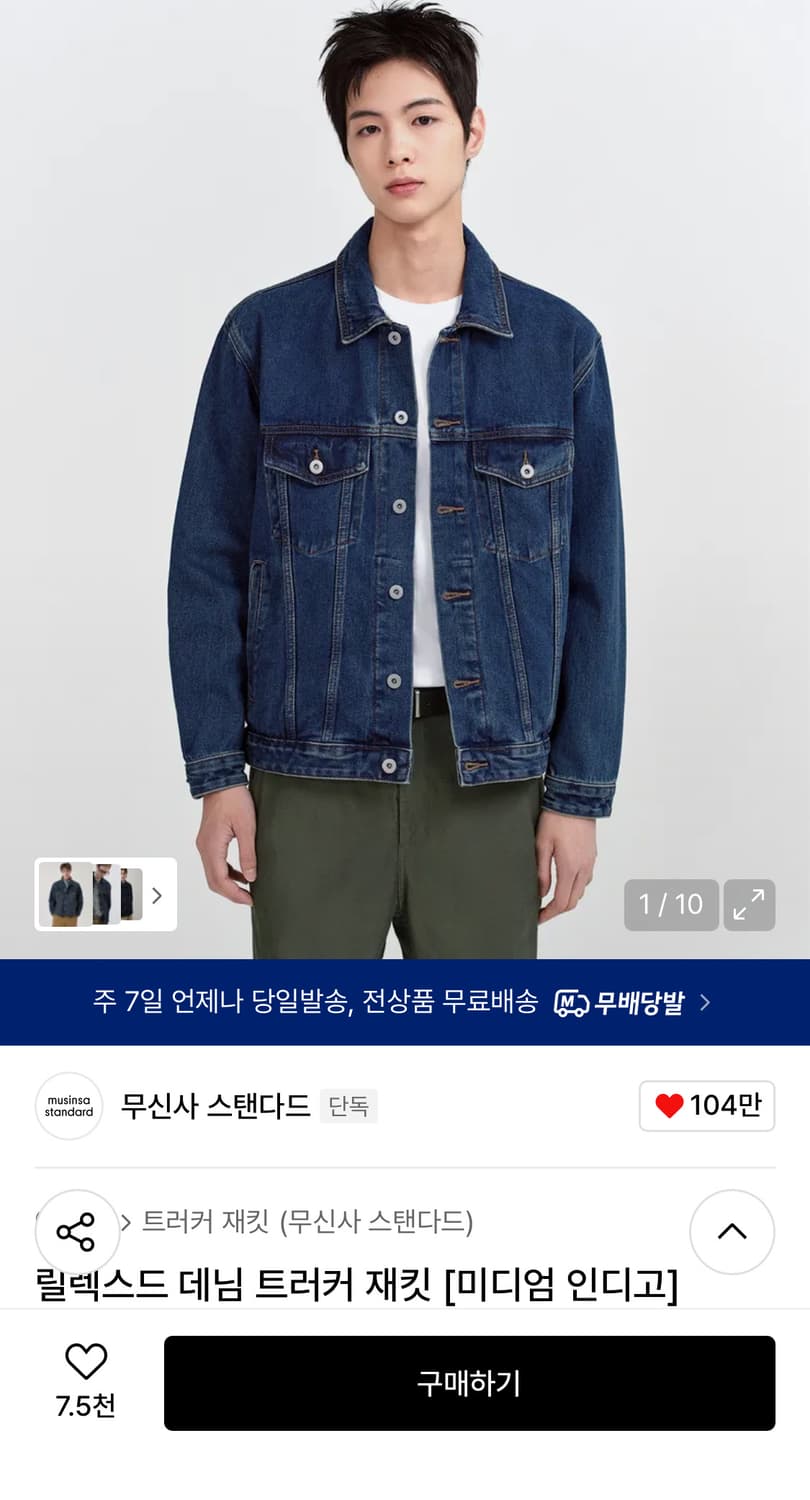This screenshot has height=1500, width=810.
Task: Select the first jacket thumbnail image
Action: point(64,895)
